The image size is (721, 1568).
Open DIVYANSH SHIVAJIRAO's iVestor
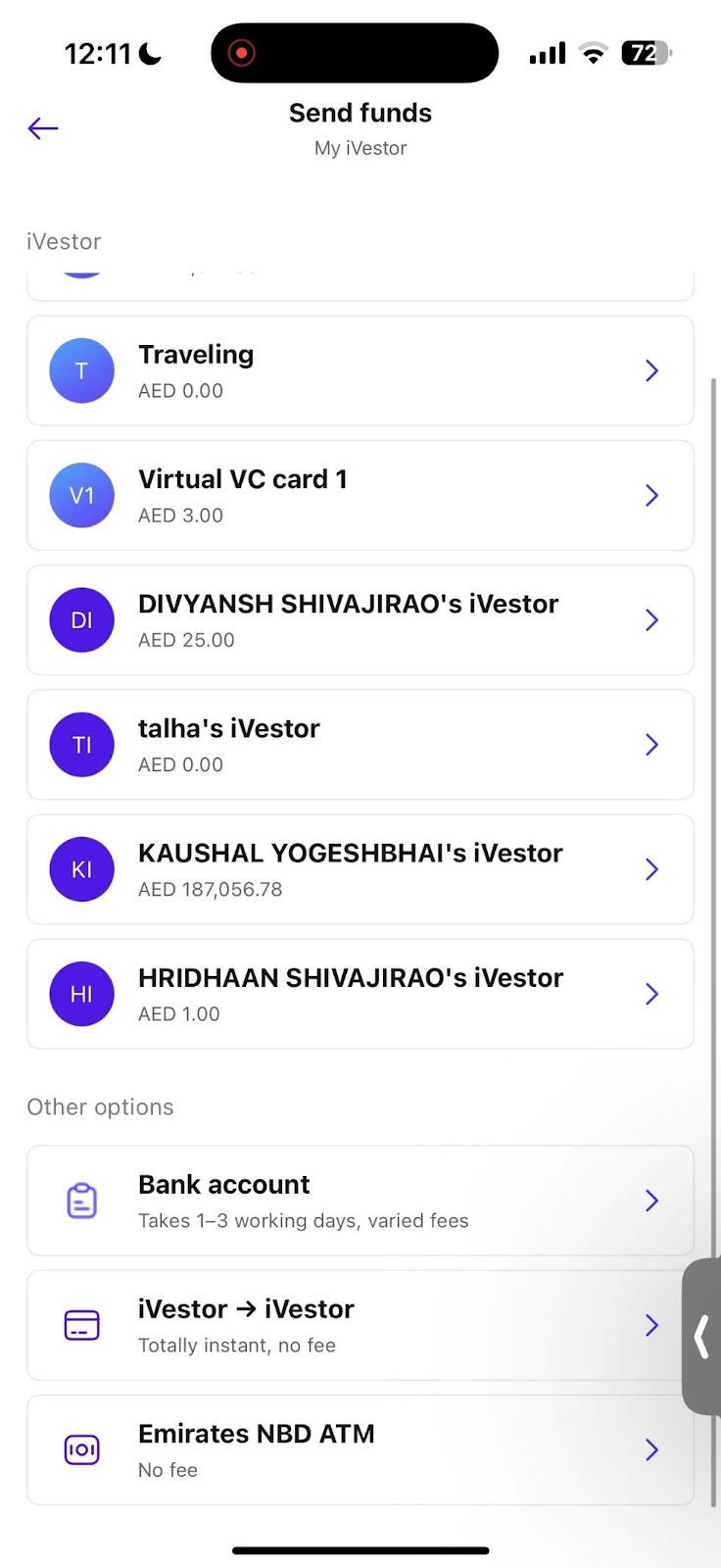point(360,620)
